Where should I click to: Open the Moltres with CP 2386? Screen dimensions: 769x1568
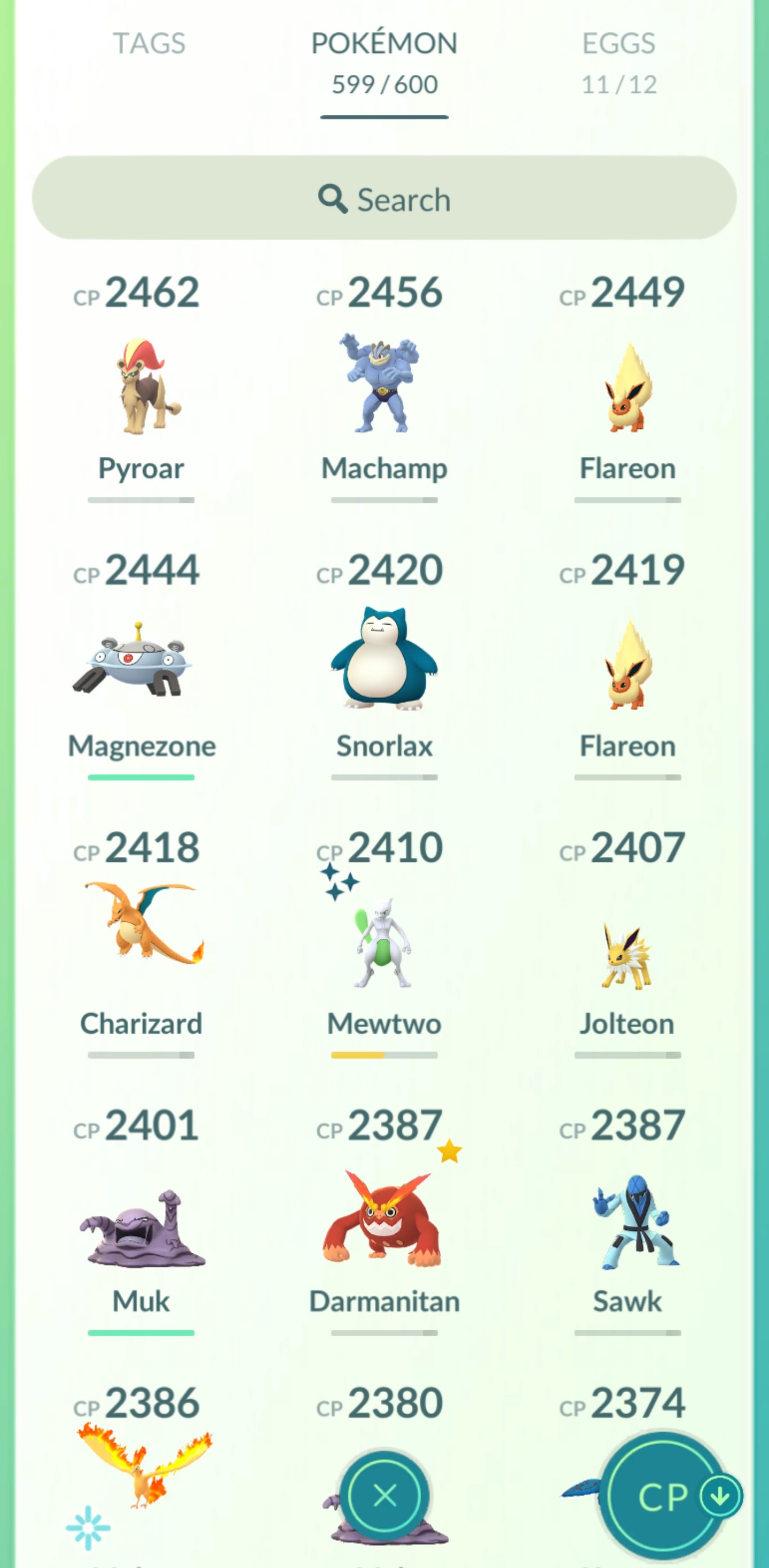[x=141, y=1473]
